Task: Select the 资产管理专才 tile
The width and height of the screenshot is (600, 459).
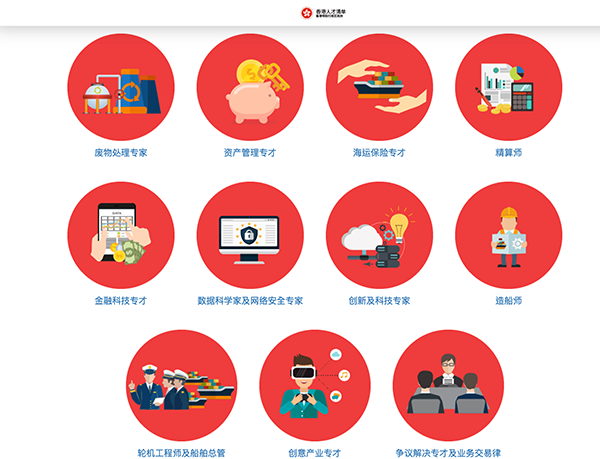Action: coord(250,88)
